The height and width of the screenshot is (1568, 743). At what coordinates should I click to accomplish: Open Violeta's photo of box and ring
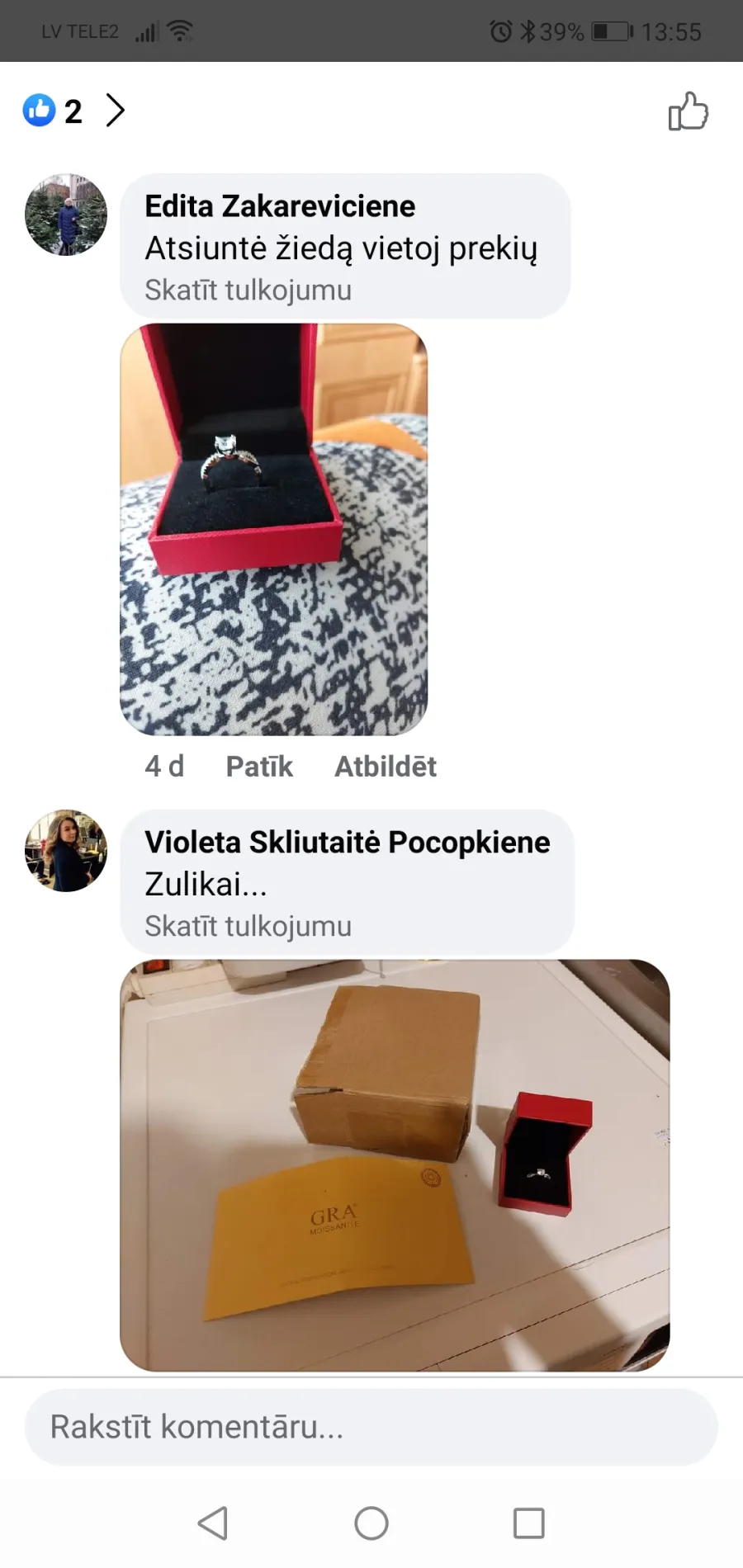(x=395, y=1165)
